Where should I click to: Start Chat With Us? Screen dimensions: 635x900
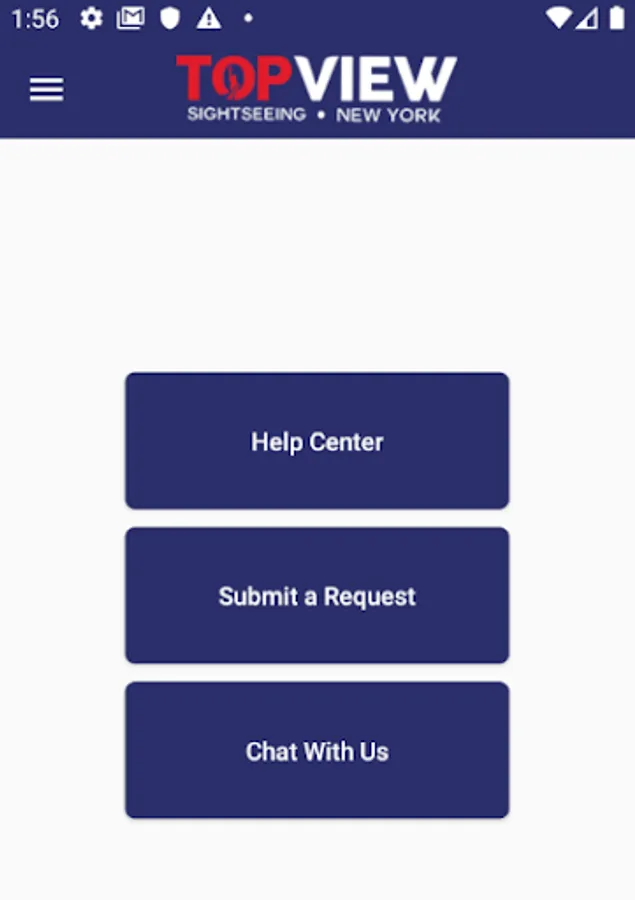tap(317, 751)
